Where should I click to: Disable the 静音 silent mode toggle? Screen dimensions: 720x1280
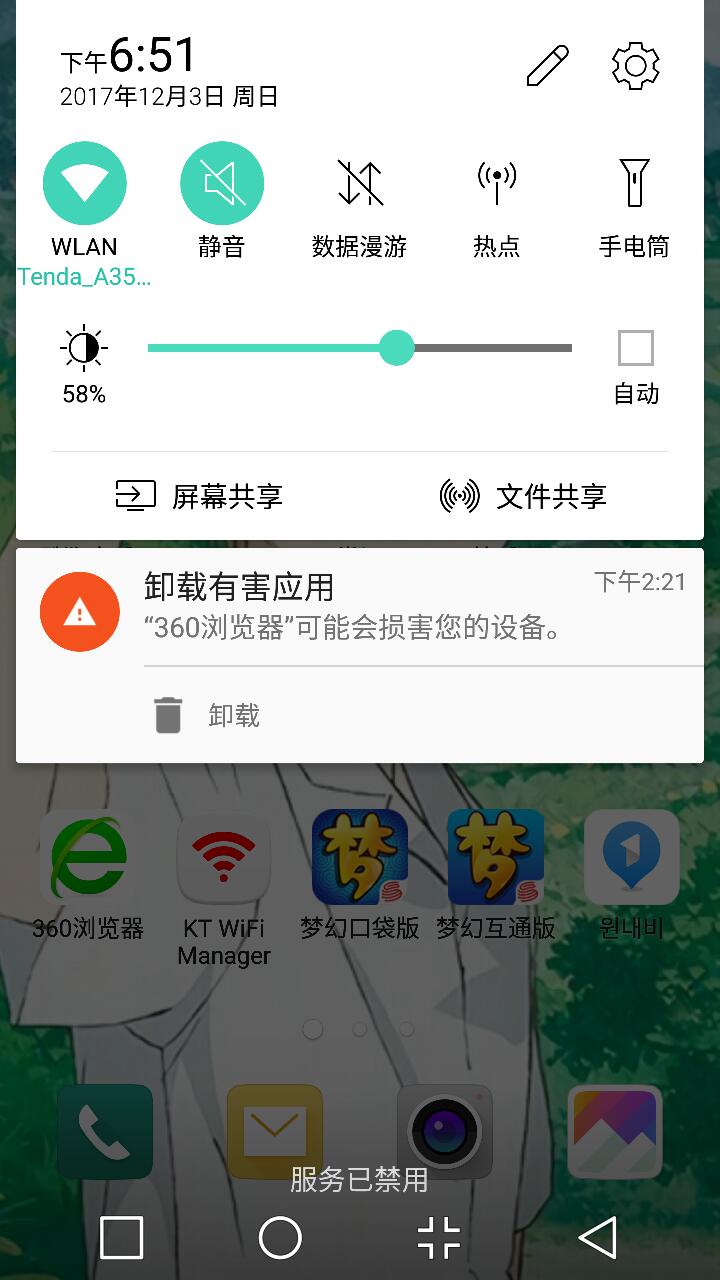[222, 184]
